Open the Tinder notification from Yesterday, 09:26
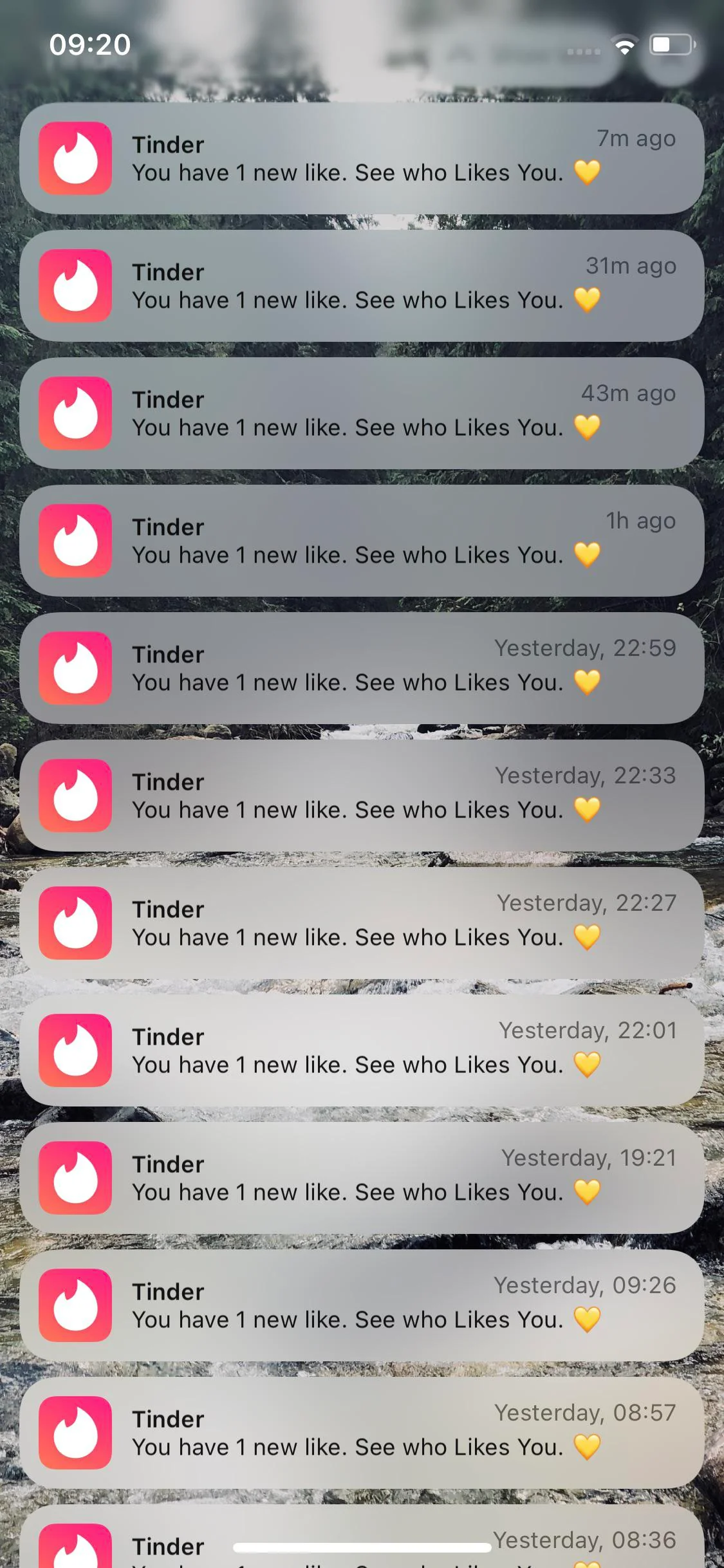724x1568 pixels. pos(362,1305)
